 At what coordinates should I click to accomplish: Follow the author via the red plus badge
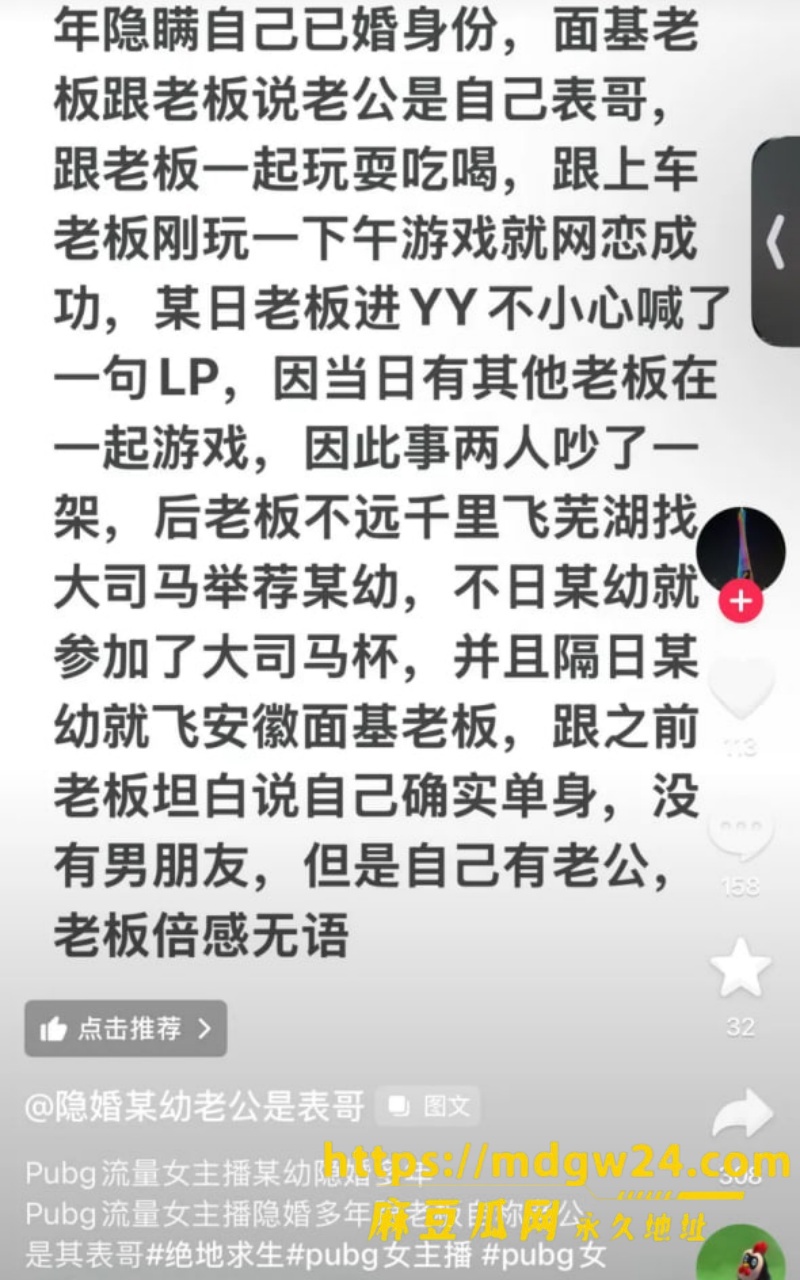tap(741, 601)
